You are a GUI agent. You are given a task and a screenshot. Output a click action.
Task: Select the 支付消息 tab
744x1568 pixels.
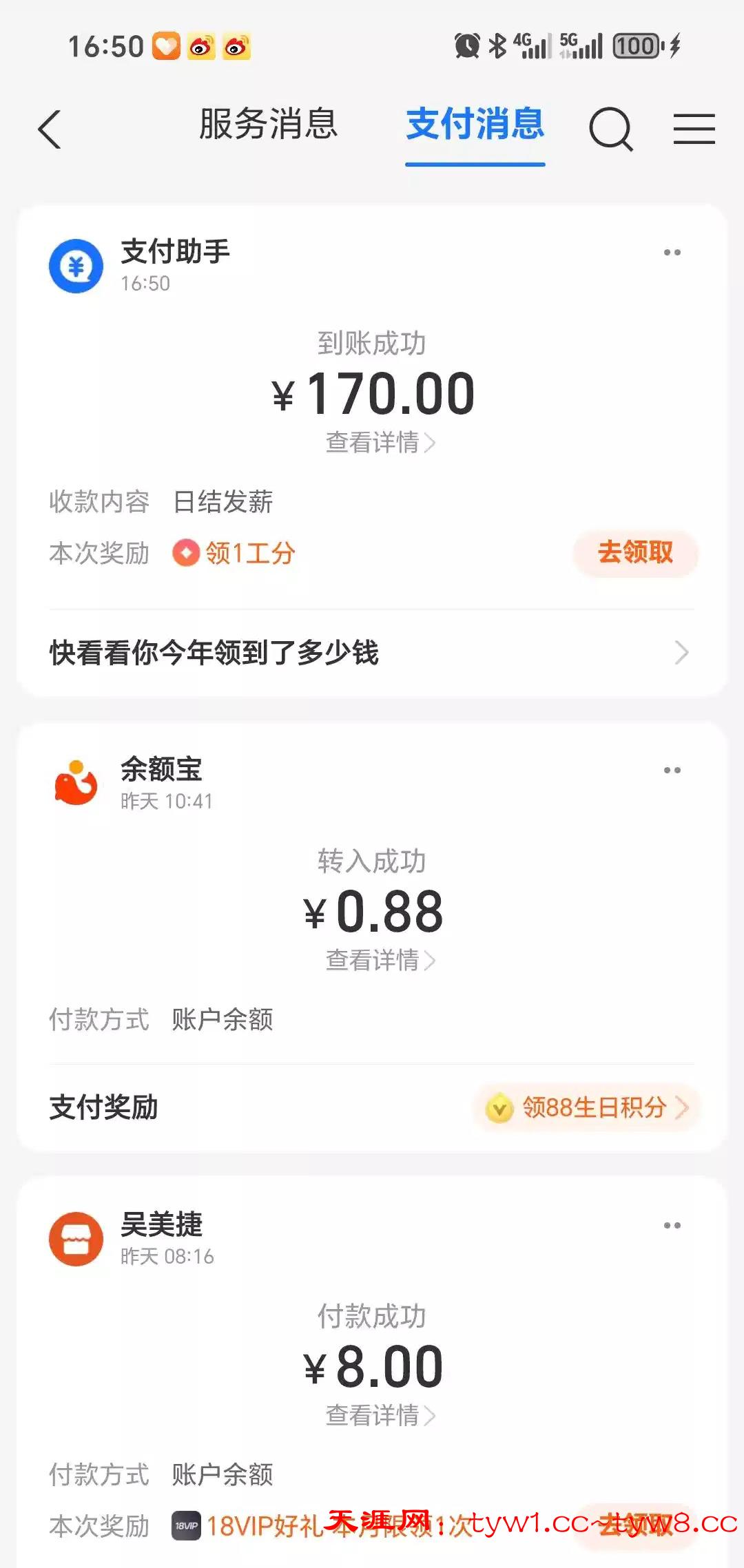(x=475, y=125)
